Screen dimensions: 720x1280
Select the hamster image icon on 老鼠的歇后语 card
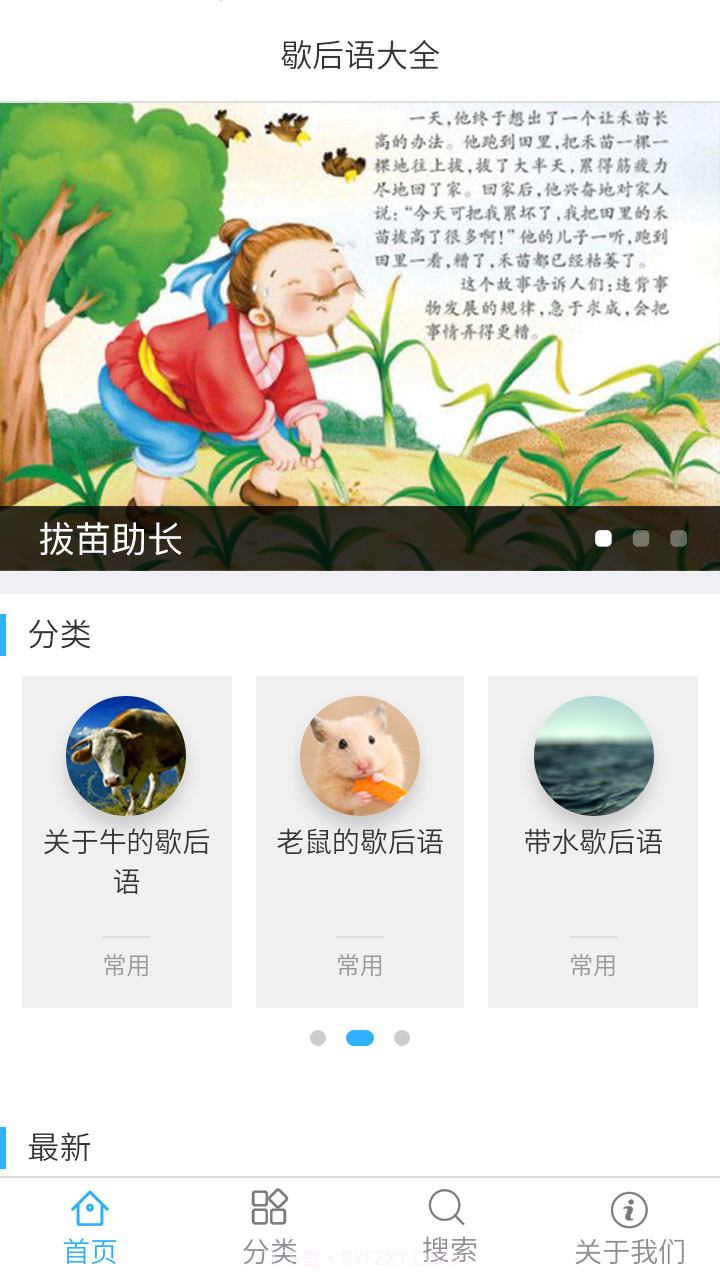pos(359,756)
